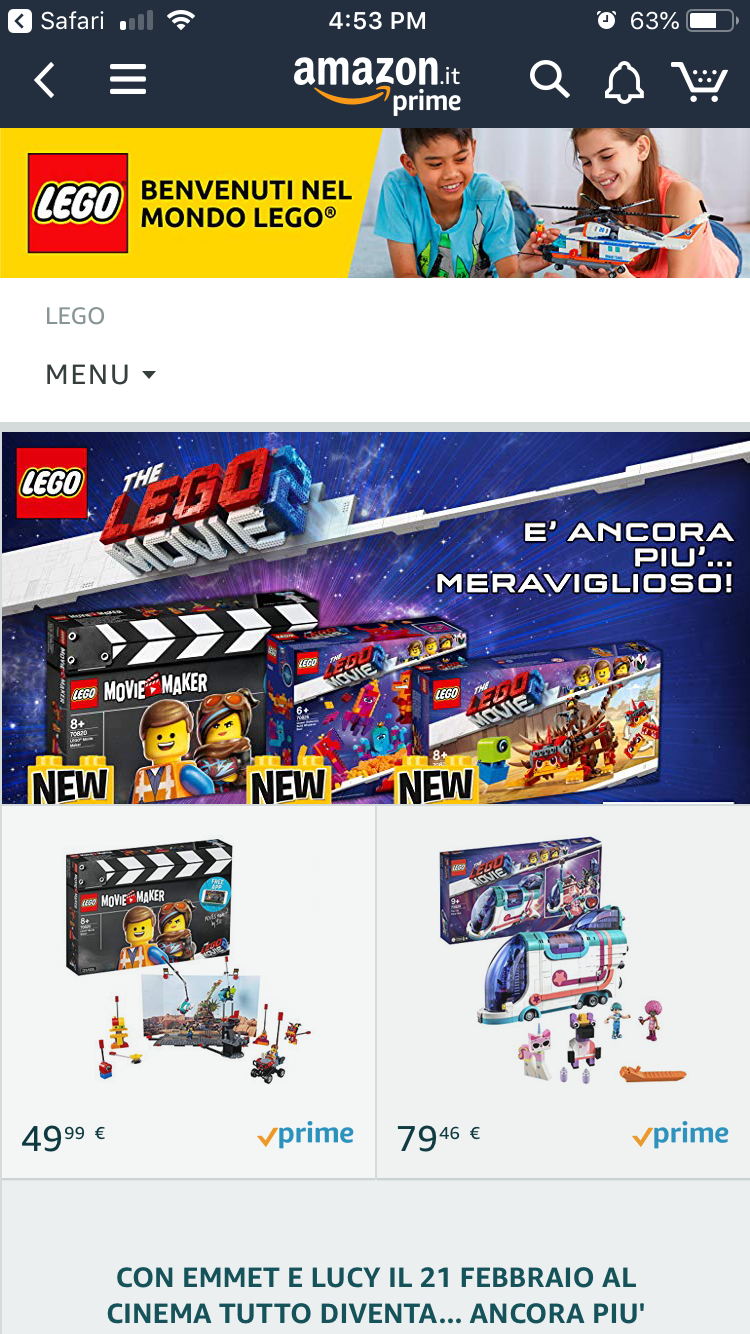The height and width of the screenshot is (1334, 750).
Task: Open the hamburger navigation menu
Action: [x=128, y=80]
